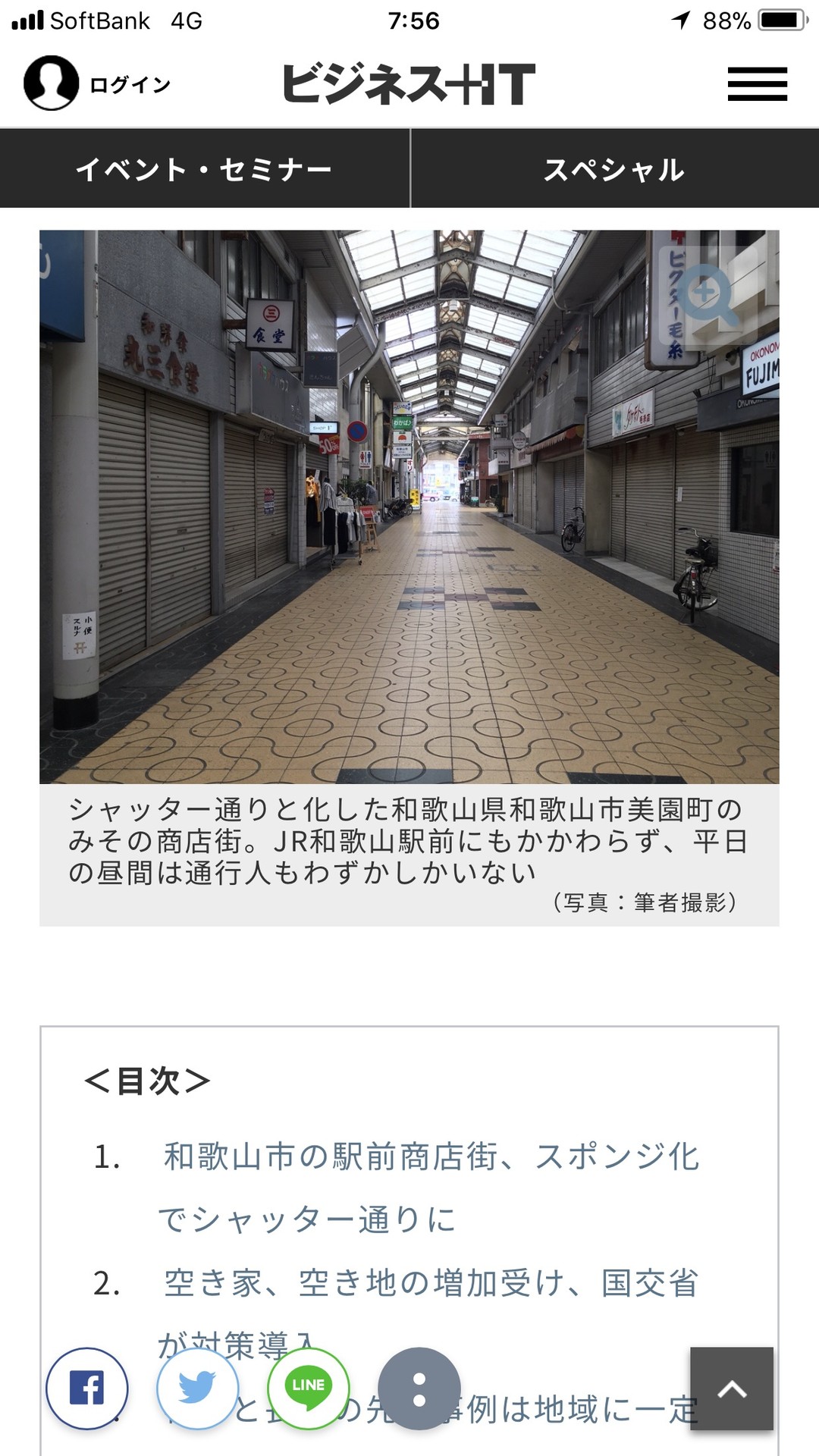
Task: Share the article via LINE
Action: tap(308, 1389)
